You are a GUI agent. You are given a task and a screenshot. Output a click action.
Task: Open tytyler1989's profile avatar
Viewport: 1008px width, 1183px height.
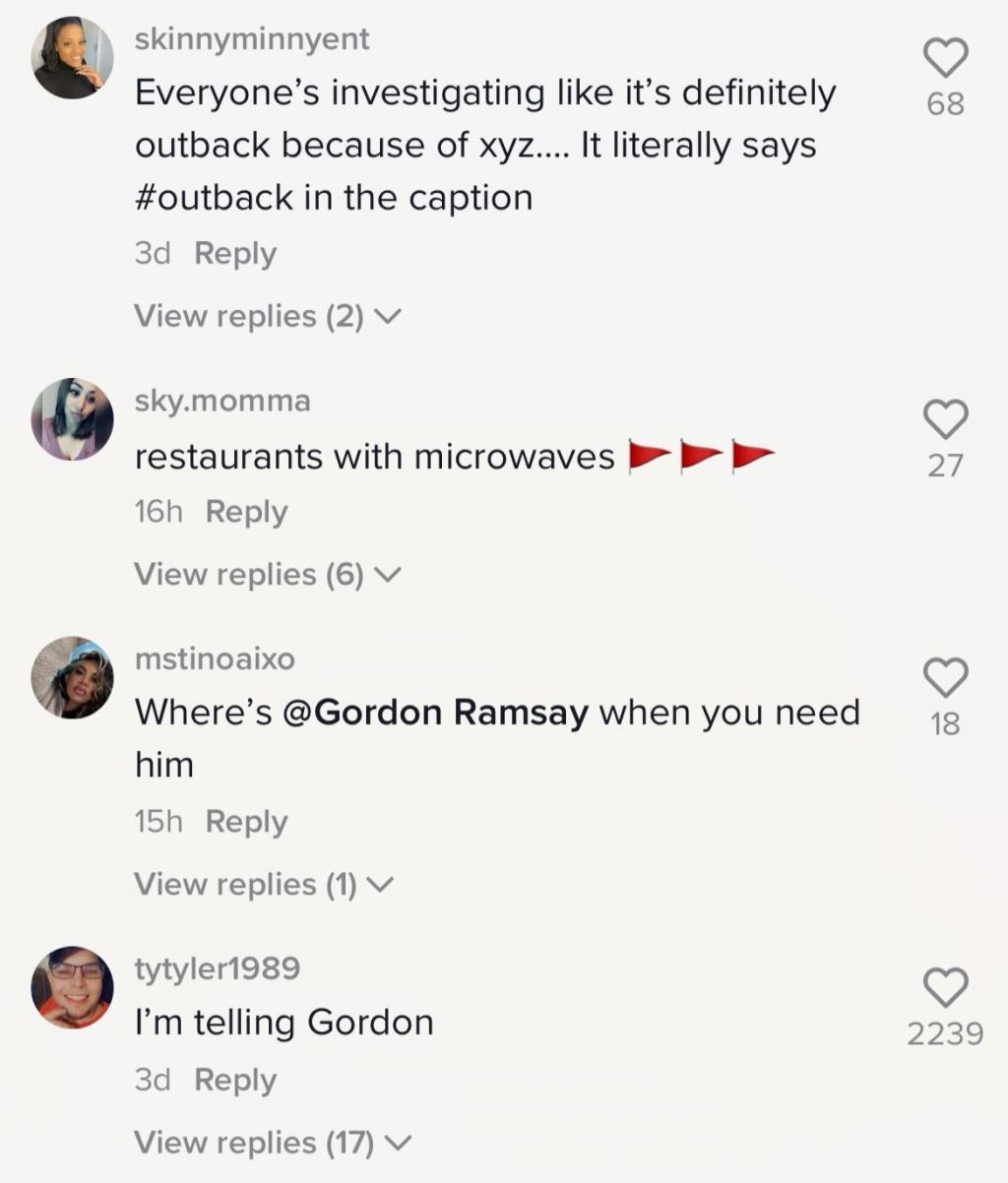(x=72, y=987)
